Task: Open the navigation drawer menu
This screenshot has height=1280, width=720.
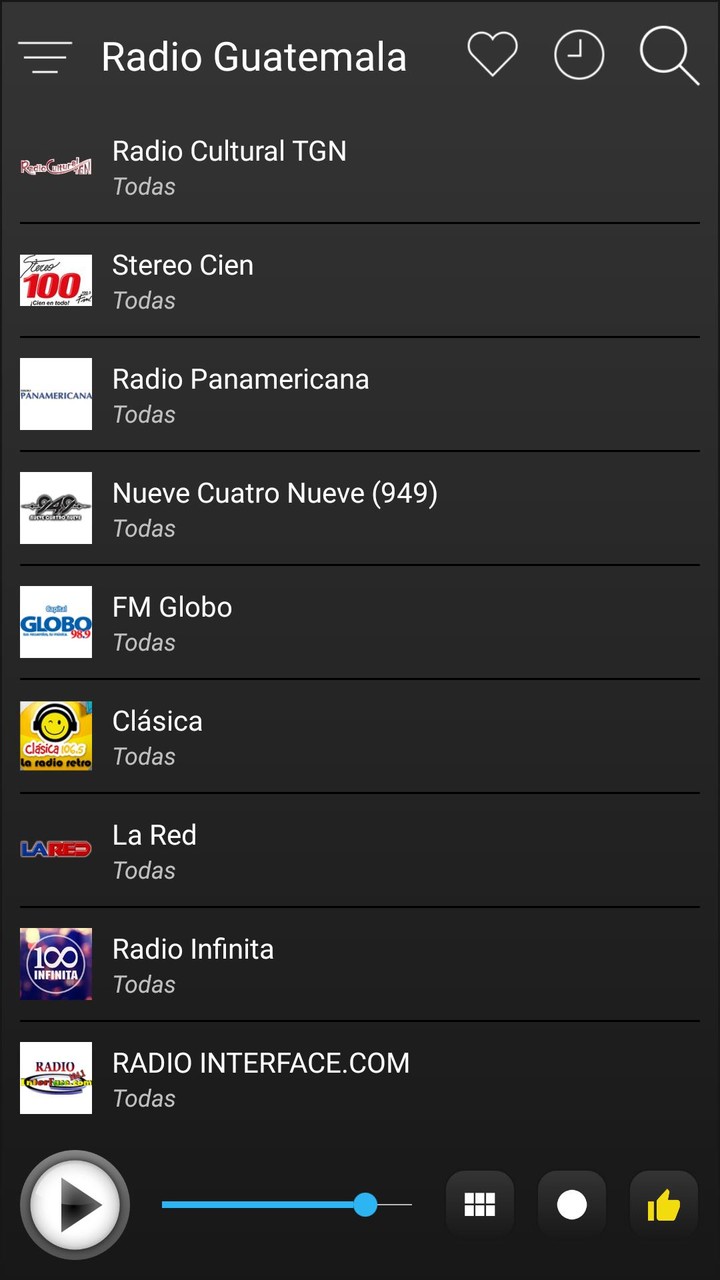Action: (x=45, y=56)
